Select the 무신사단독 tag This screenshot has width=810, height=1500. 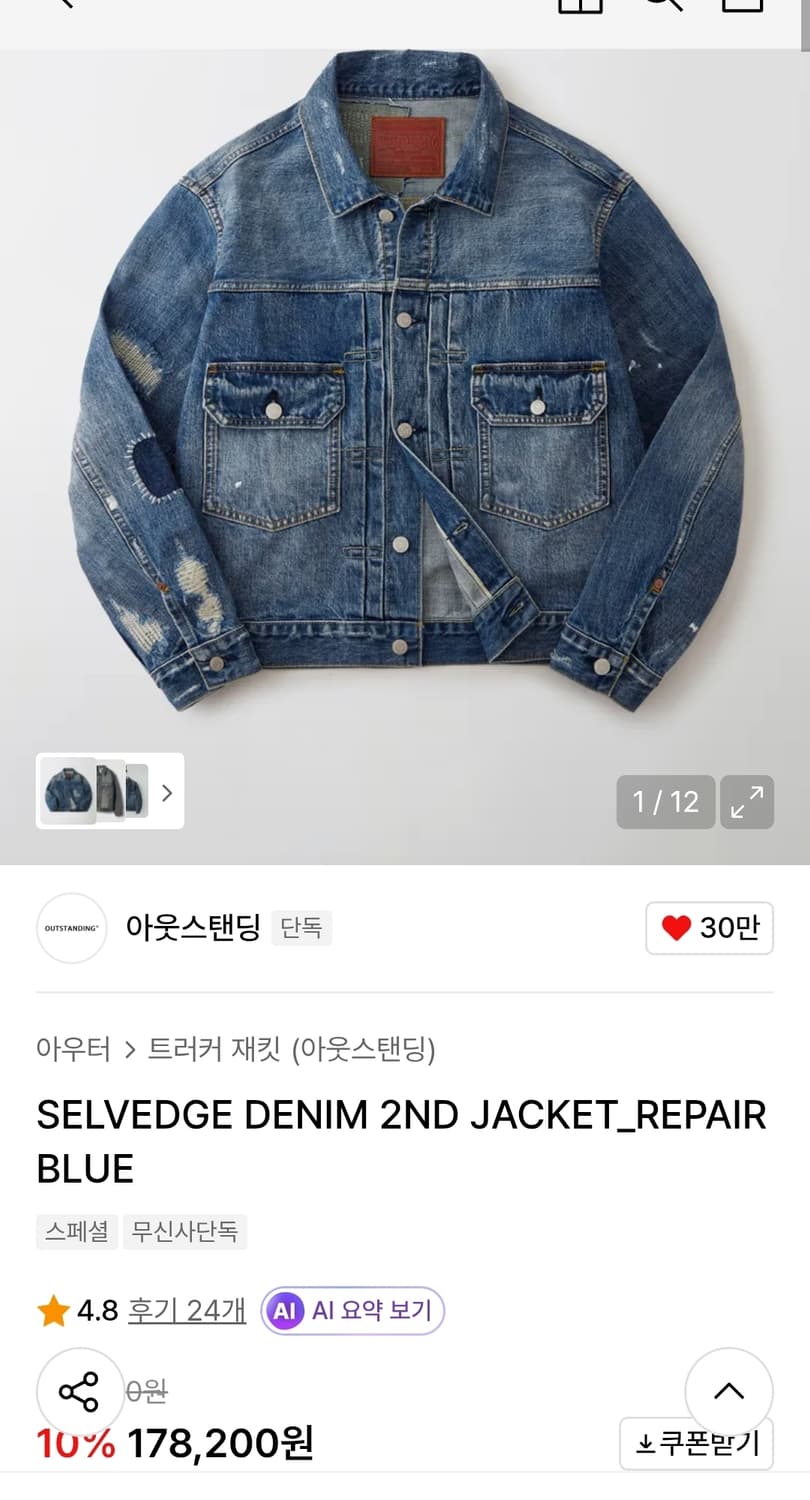coord(185,1231)
